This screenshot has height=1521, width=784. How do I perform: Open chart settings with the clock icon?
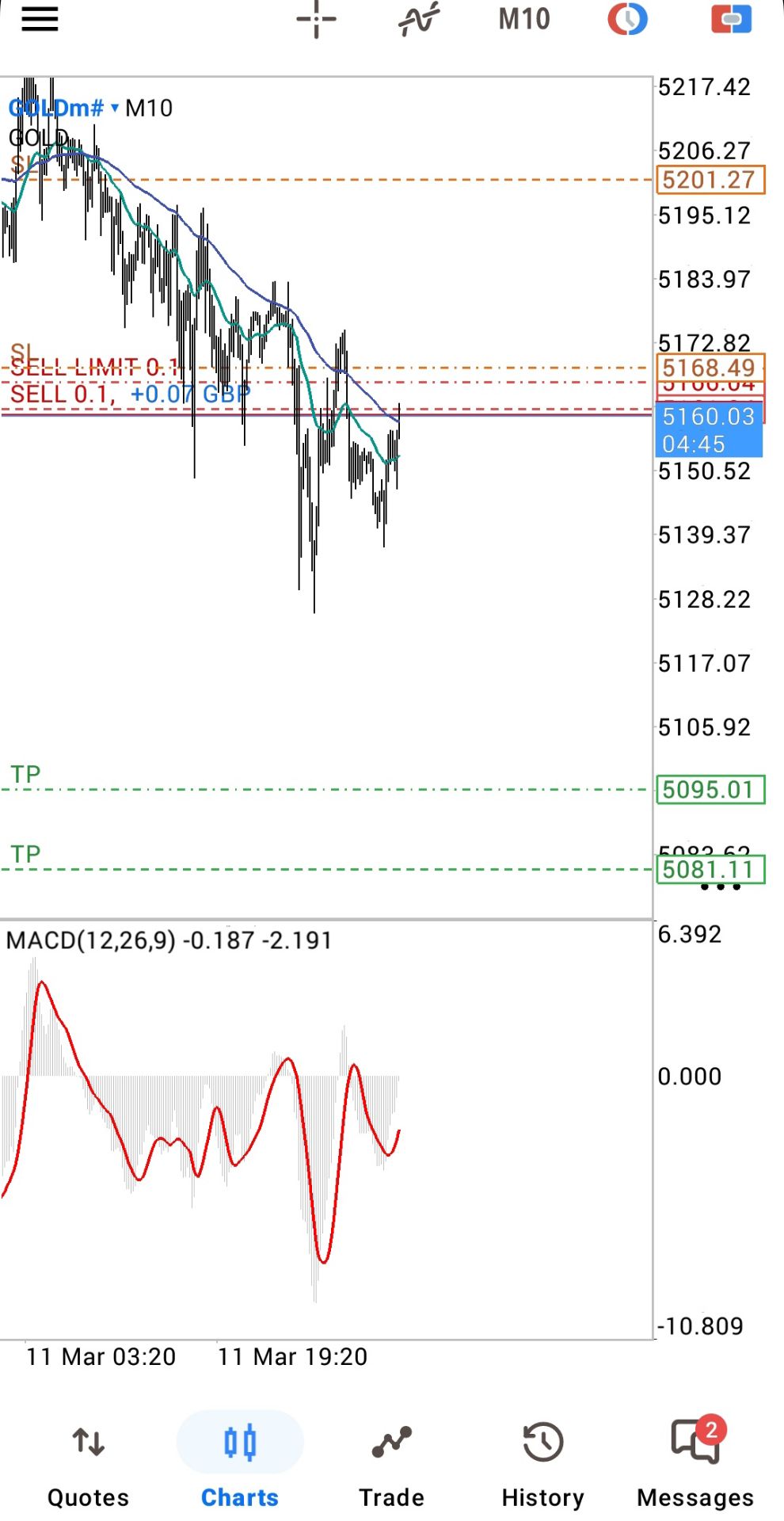(627, 19)
